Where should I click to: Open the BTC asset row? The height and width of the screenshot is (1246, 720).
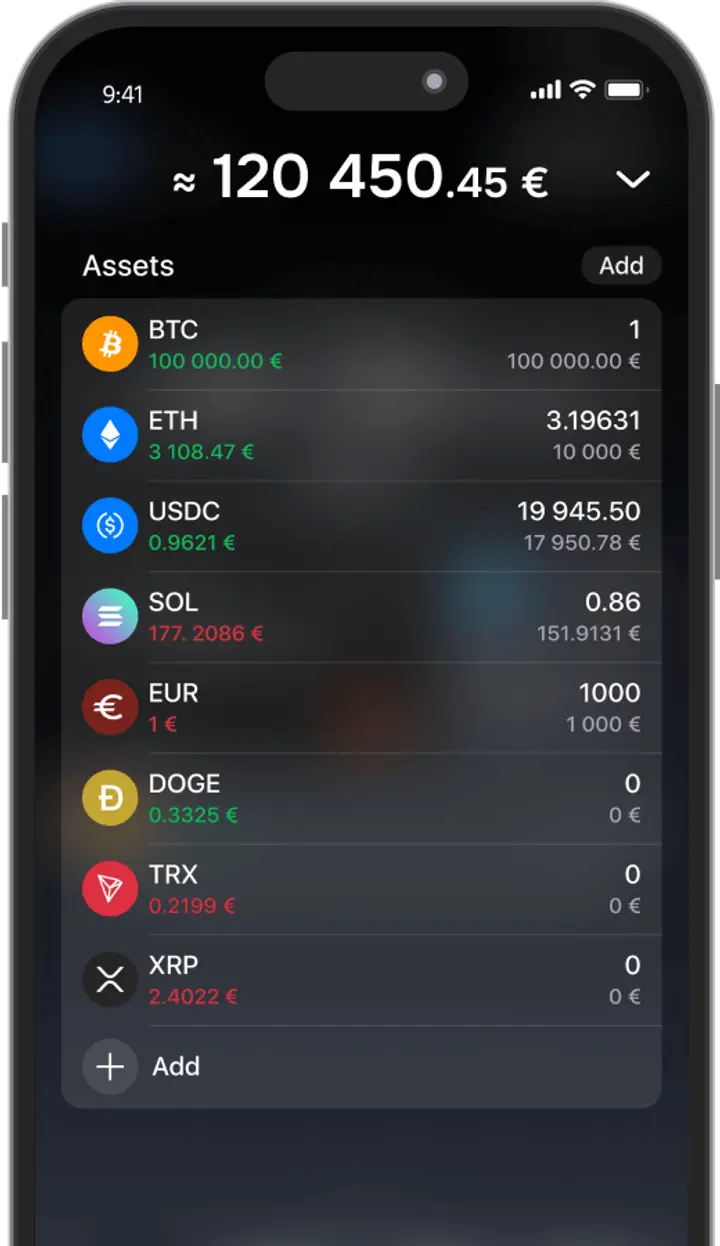(x=361, y=344)
